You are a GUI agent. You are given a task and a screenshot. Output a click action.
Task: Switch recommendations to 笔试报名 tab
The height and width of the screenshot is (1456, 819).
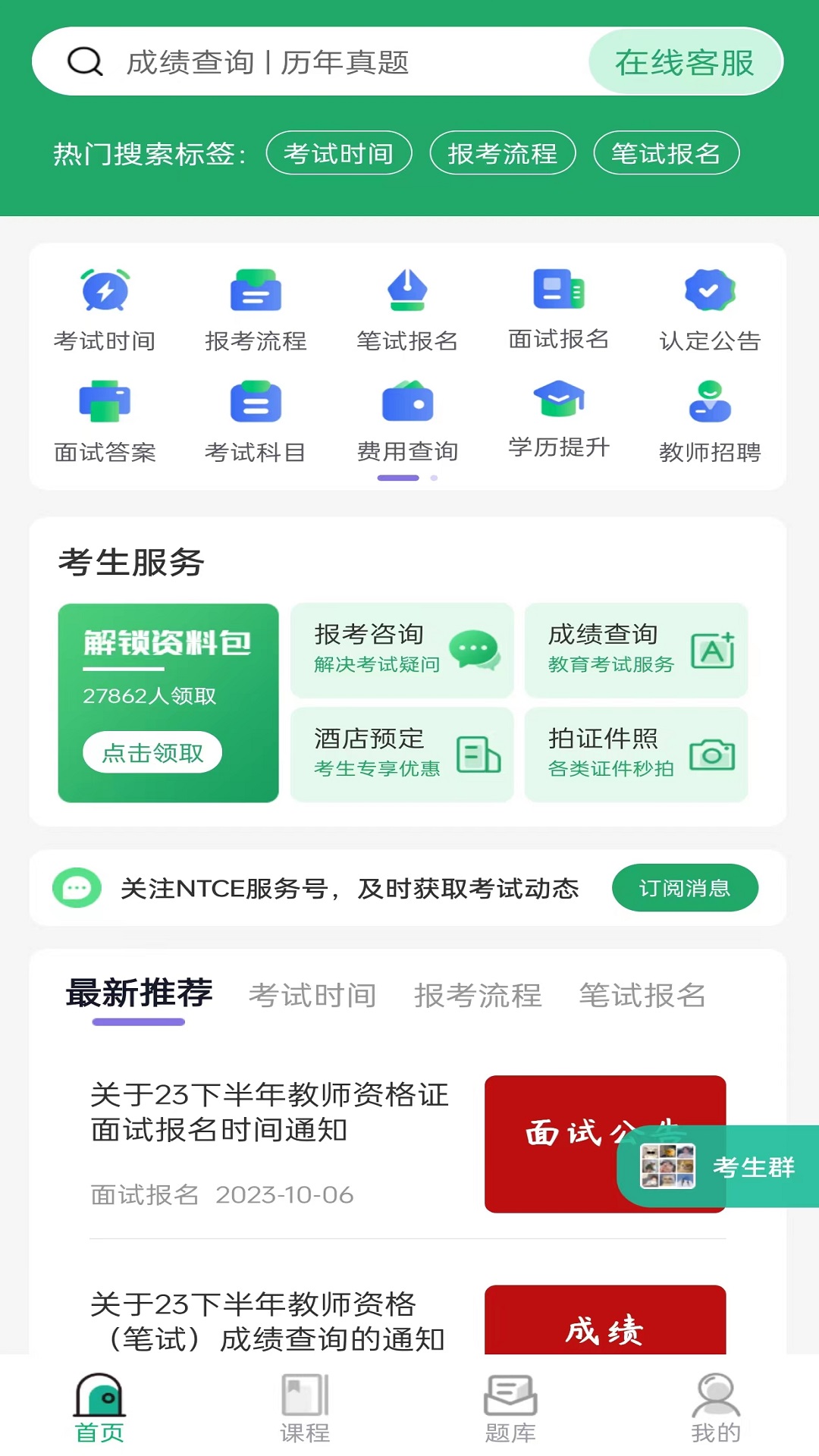coord(641,996)
